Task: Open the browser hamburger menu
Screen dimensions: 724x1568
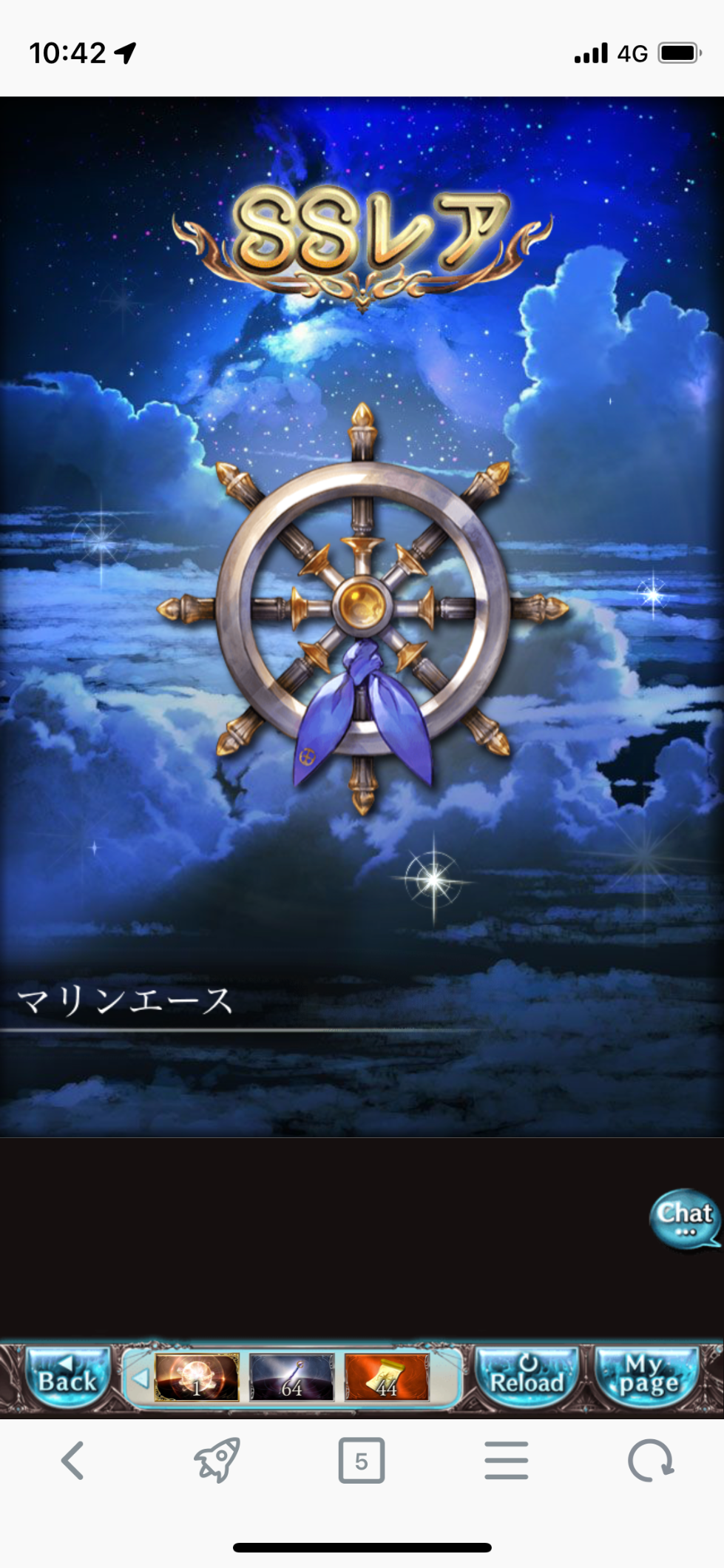Action: (507, 1461)
